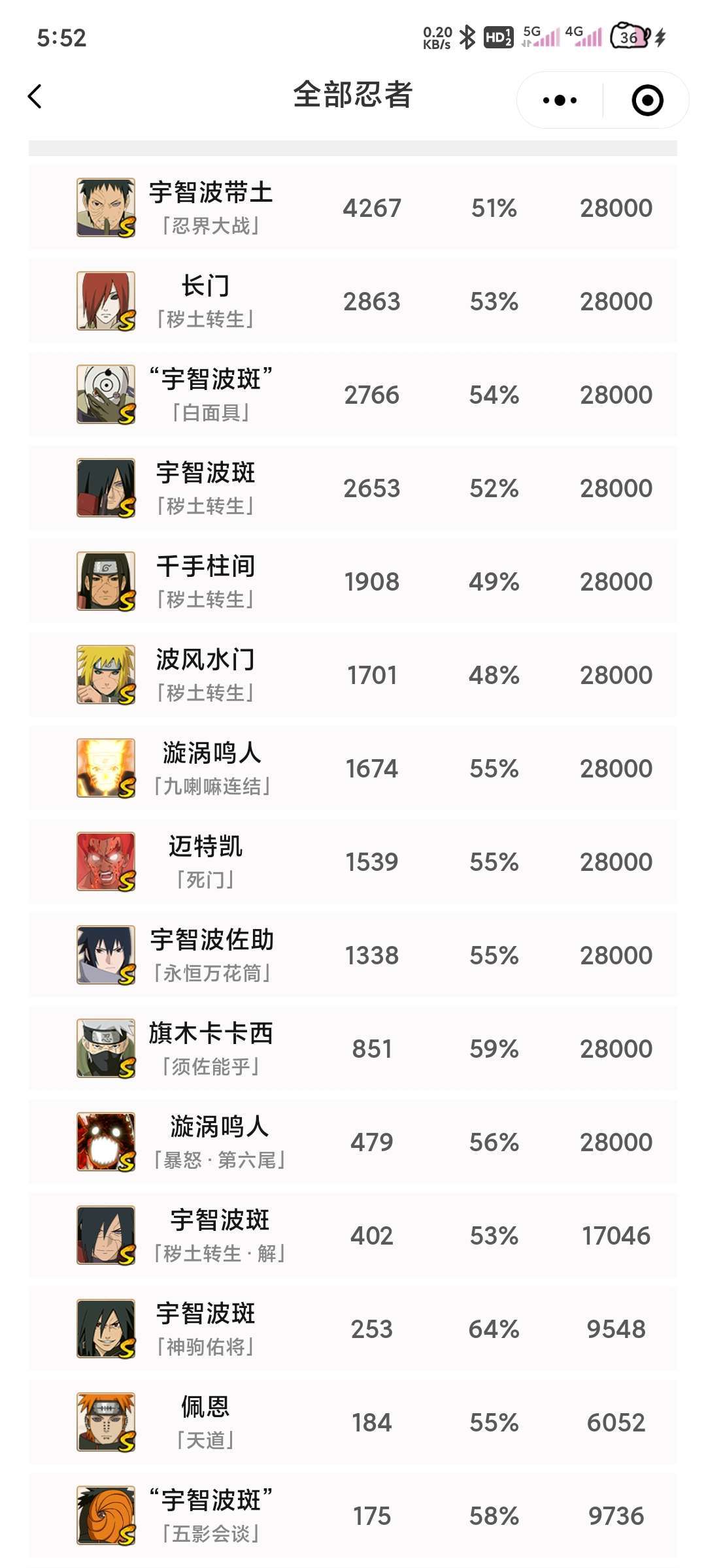Select 漩涡鸣人「暴怒·第六尾」entry
Screen dimensions: 706x1568
click(x=353, y=1142)
